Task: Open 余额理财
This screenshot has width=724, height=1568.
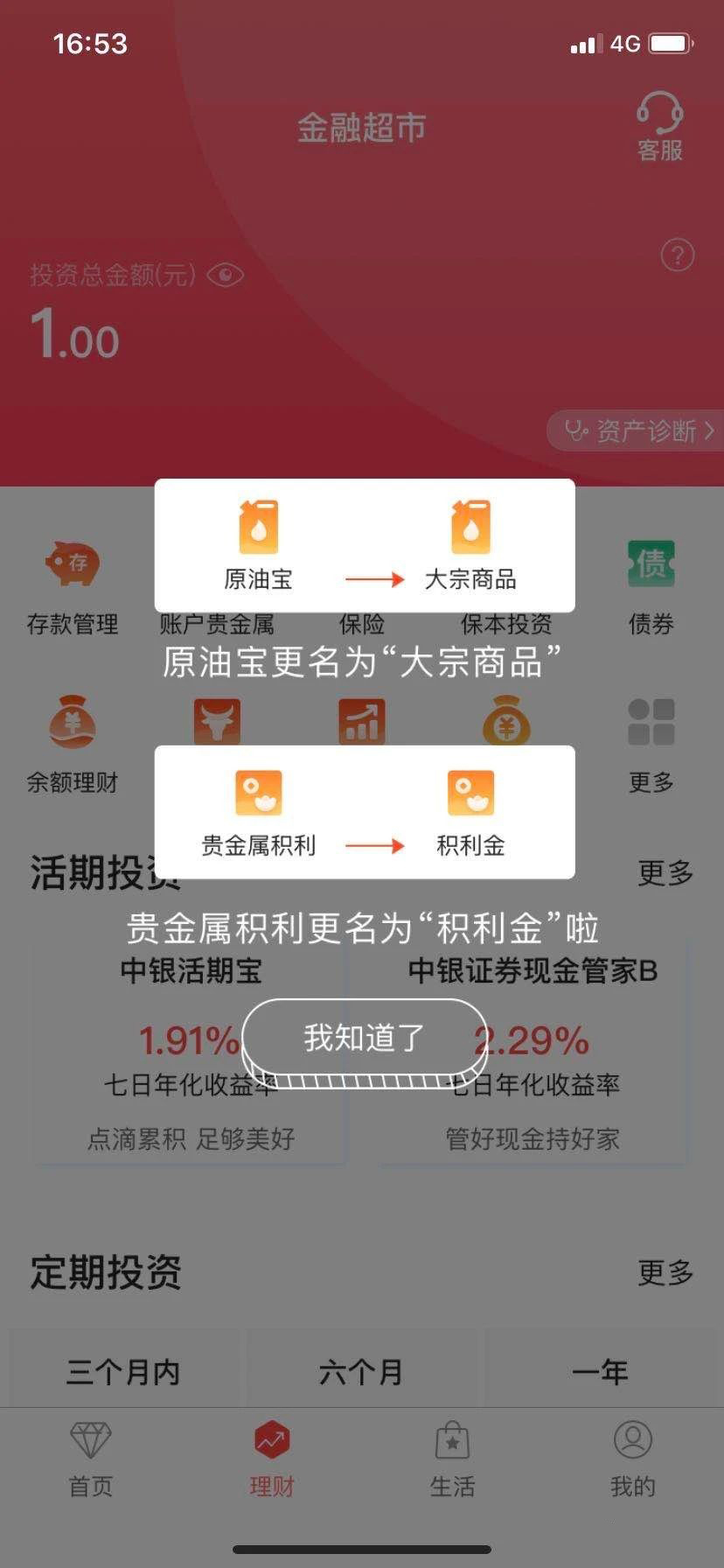Action: coord(73,744)
